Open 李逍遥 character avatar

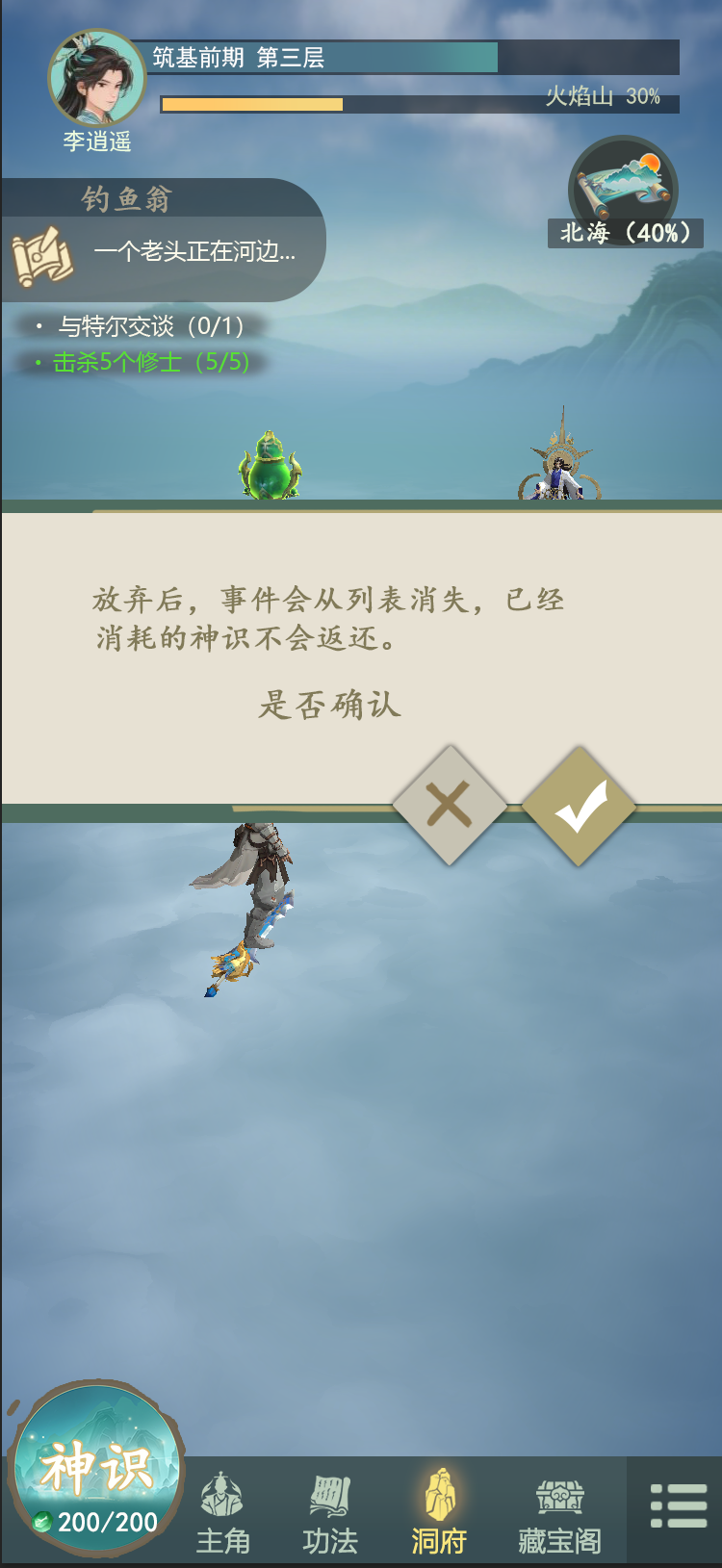97,80
